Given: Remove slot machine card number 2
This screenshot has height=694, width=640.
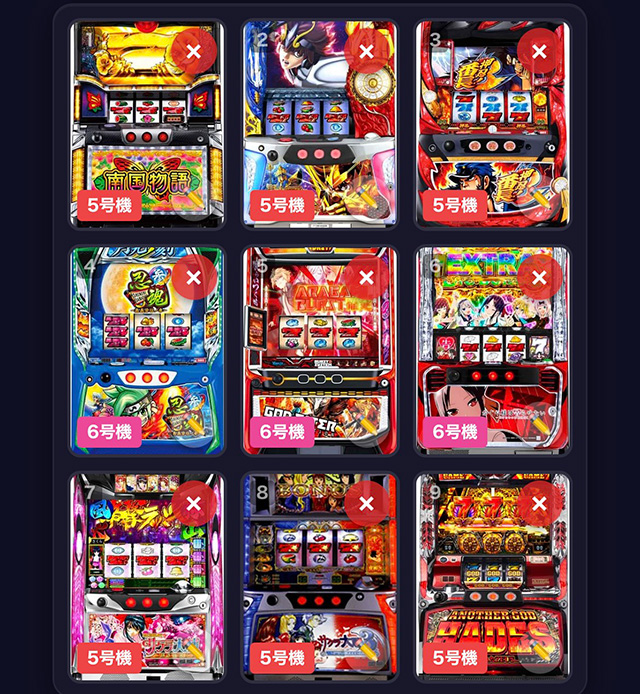Looking at the screenshot, I should [366, 52].
